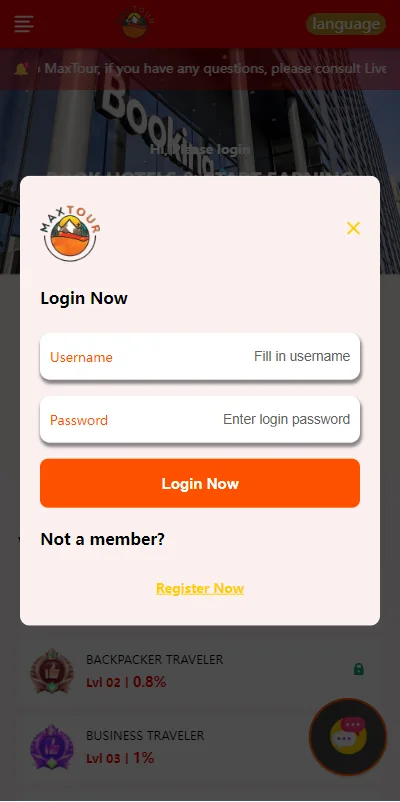The height and width of the screenshot is (802, 400).
Task: Open the live chat bubble
Action: (348, 737)
